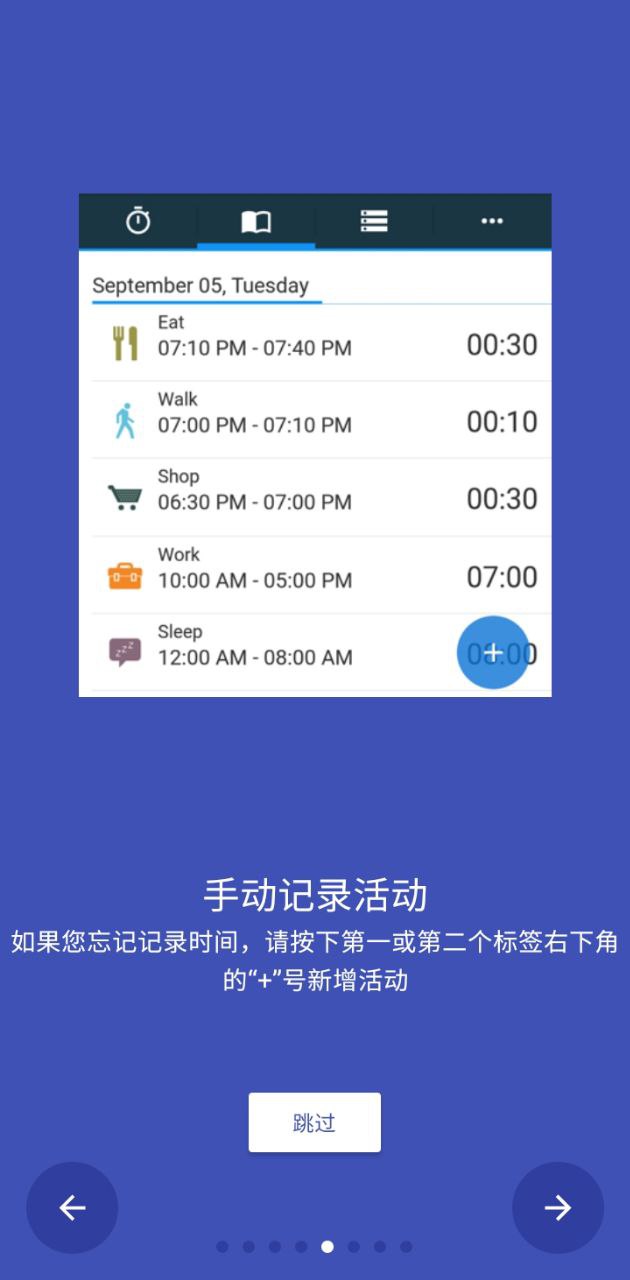Return to the previous intro page arrow
630x1280 pixels.
point(72,1207)
